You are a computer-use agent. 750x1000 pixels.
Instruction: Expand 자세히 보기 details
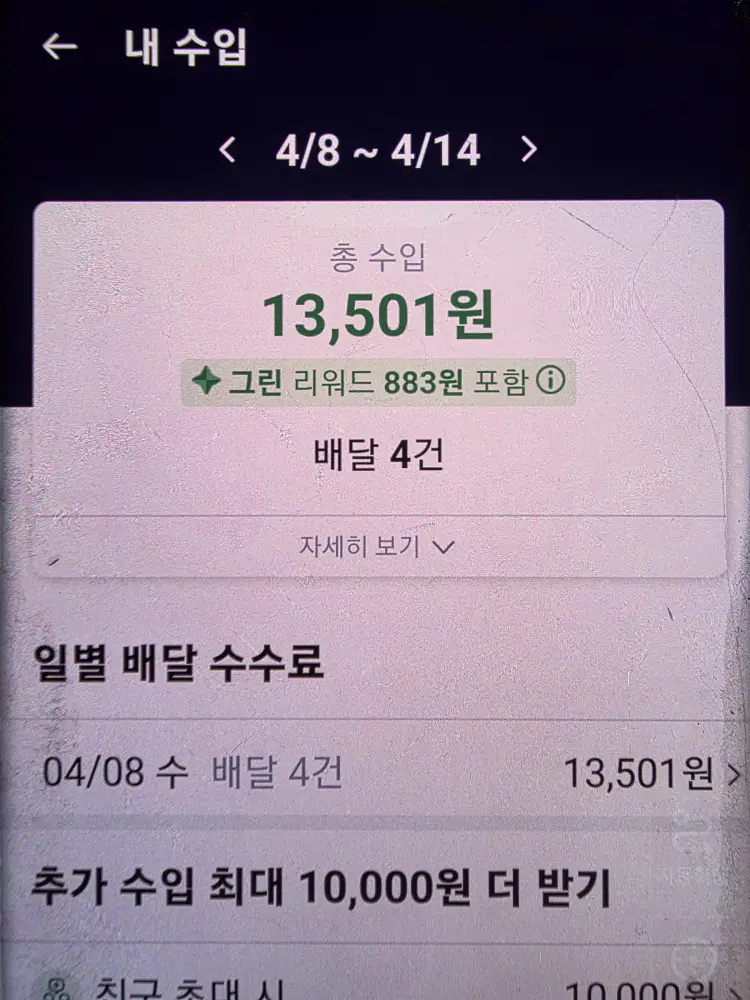pos(377,547)
